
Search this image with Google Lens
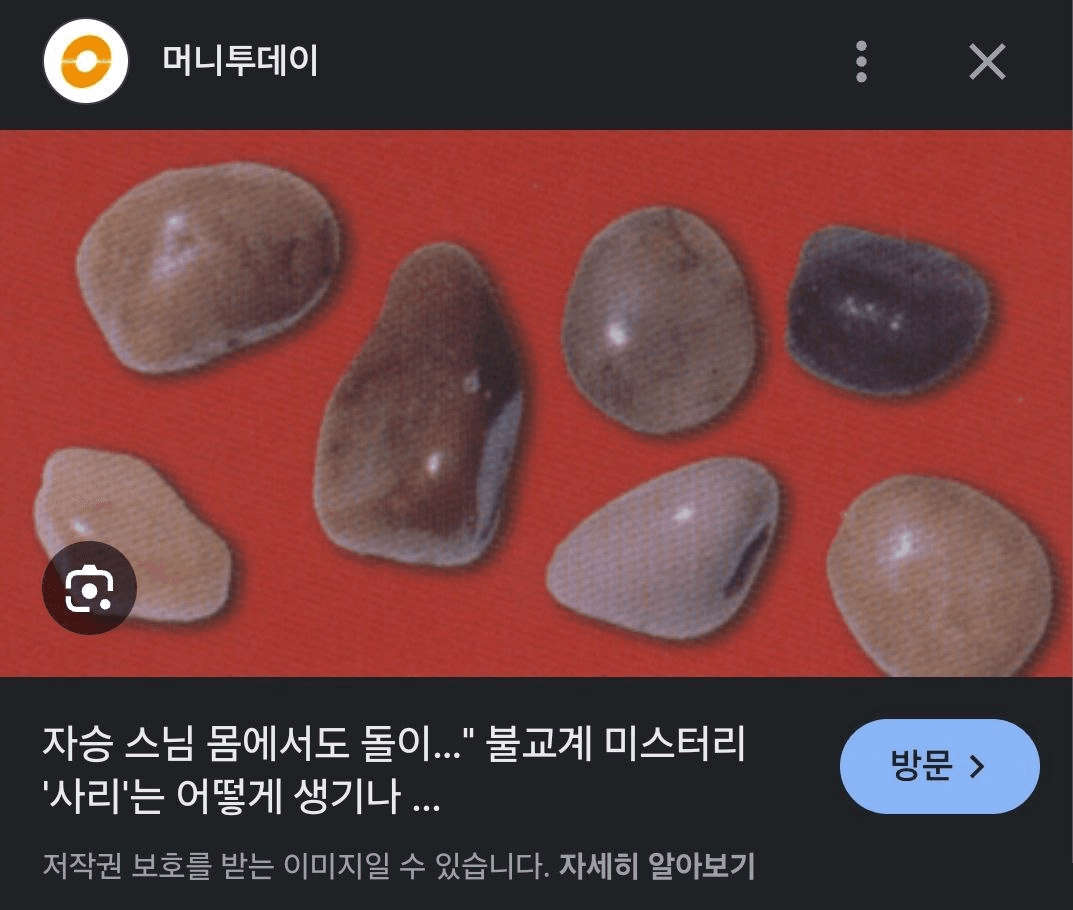(x=89, y=588)
